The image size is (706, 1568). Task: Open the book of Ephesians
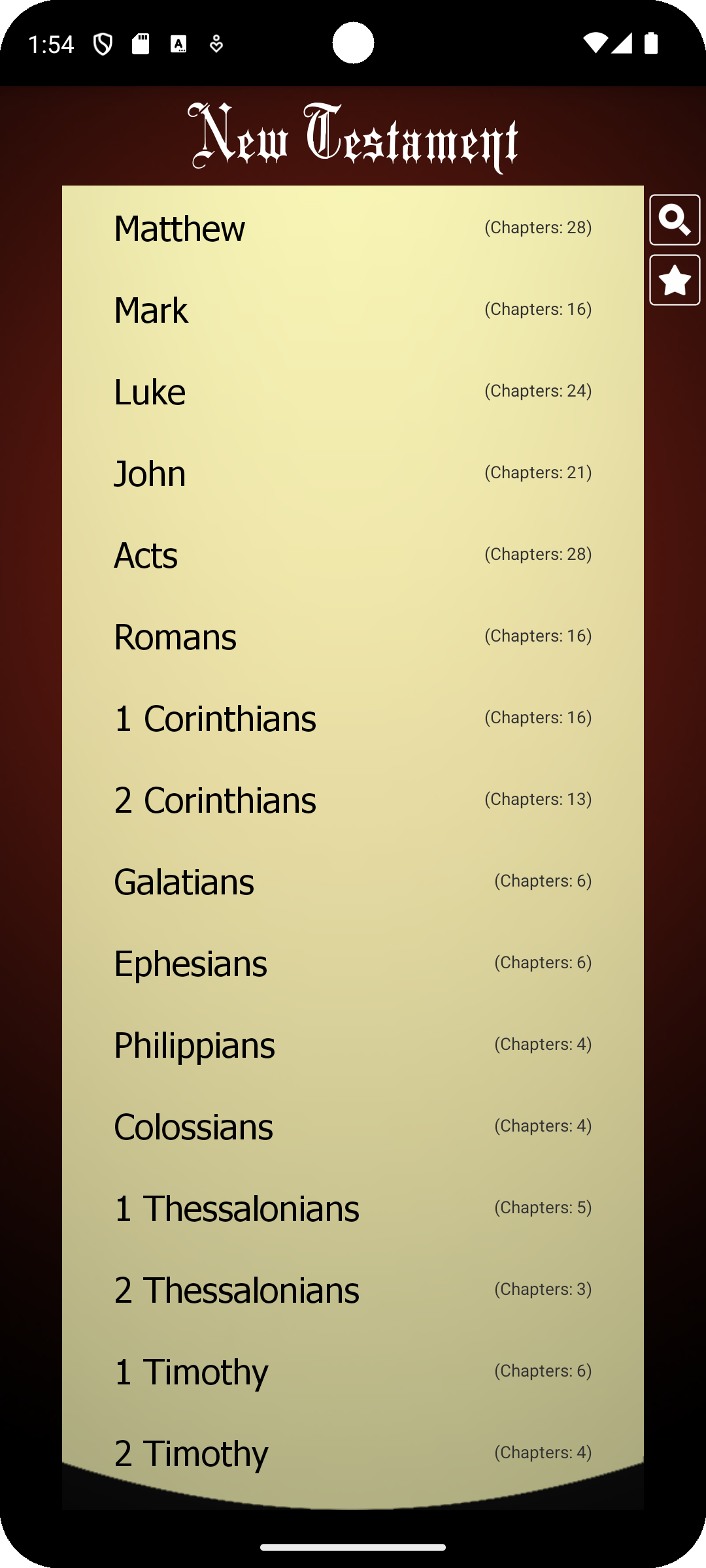(x=353, y=963)
